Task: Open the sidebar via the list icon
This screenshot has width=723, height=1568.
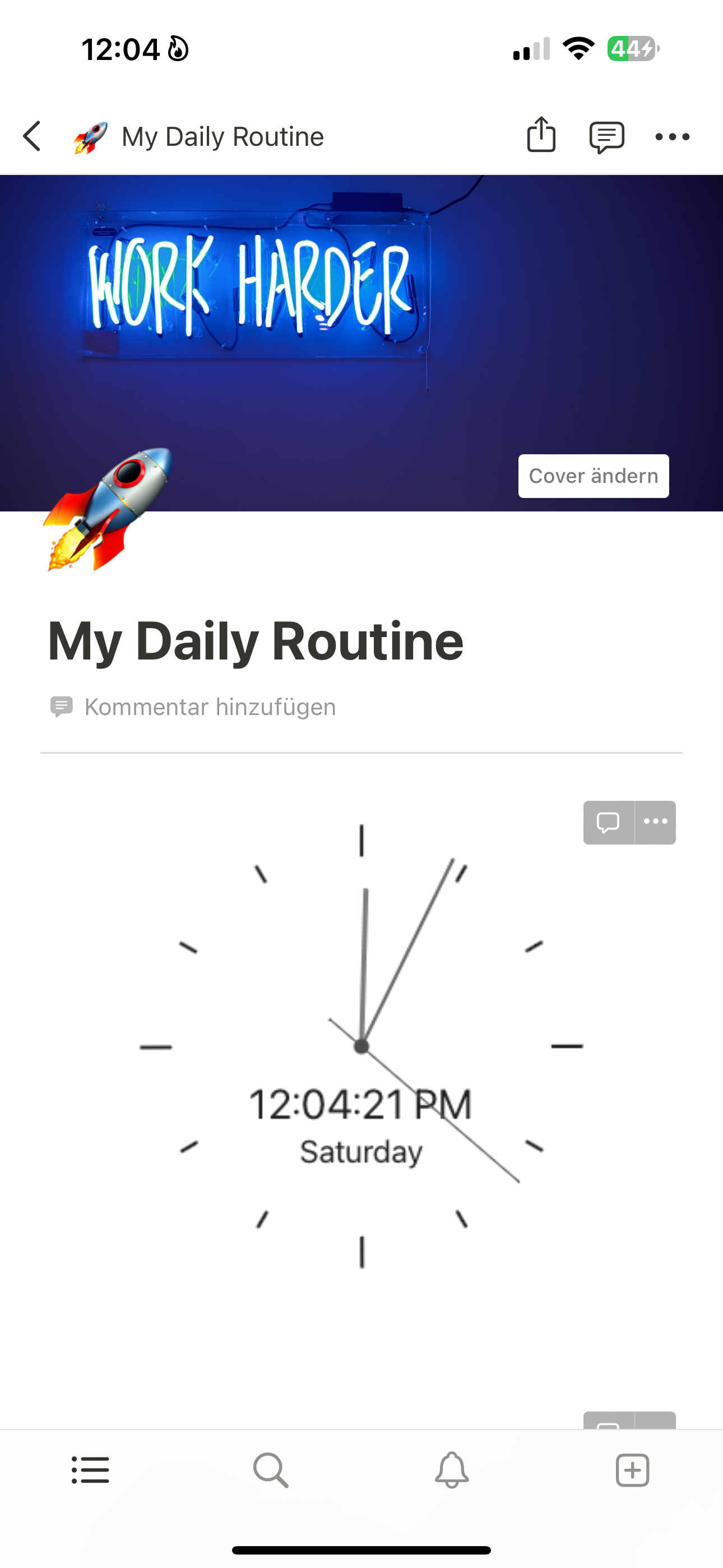Action: coord(90,1470)
